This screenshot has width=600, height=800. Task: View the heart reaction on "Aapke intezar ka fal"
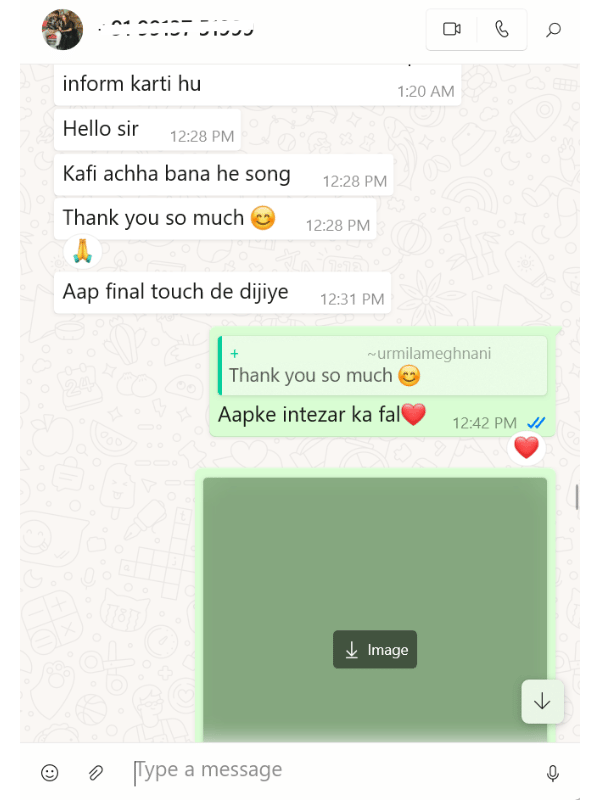coord(526,448)
